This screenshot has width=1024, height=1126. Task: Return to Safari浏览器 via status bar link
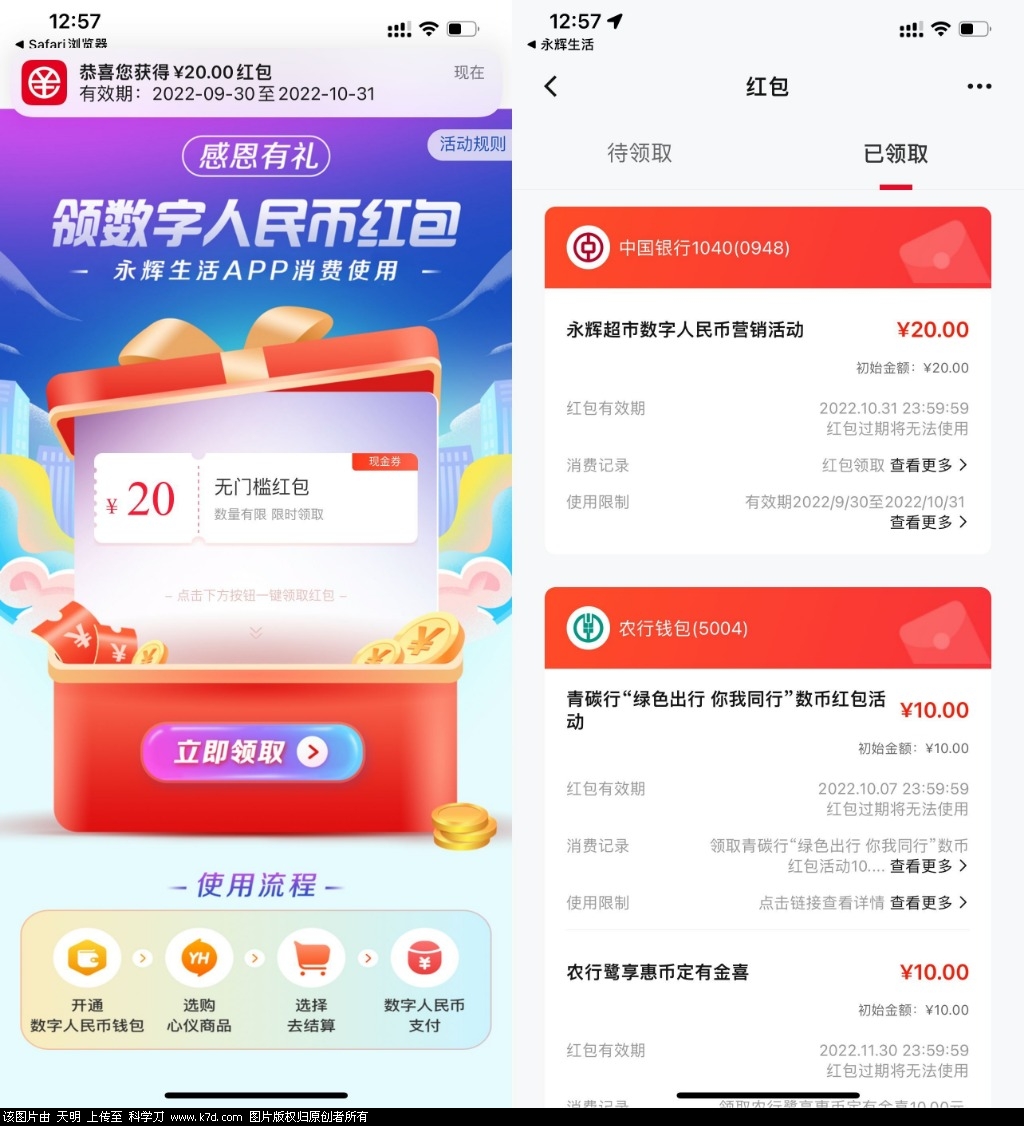tap(62, 44)
